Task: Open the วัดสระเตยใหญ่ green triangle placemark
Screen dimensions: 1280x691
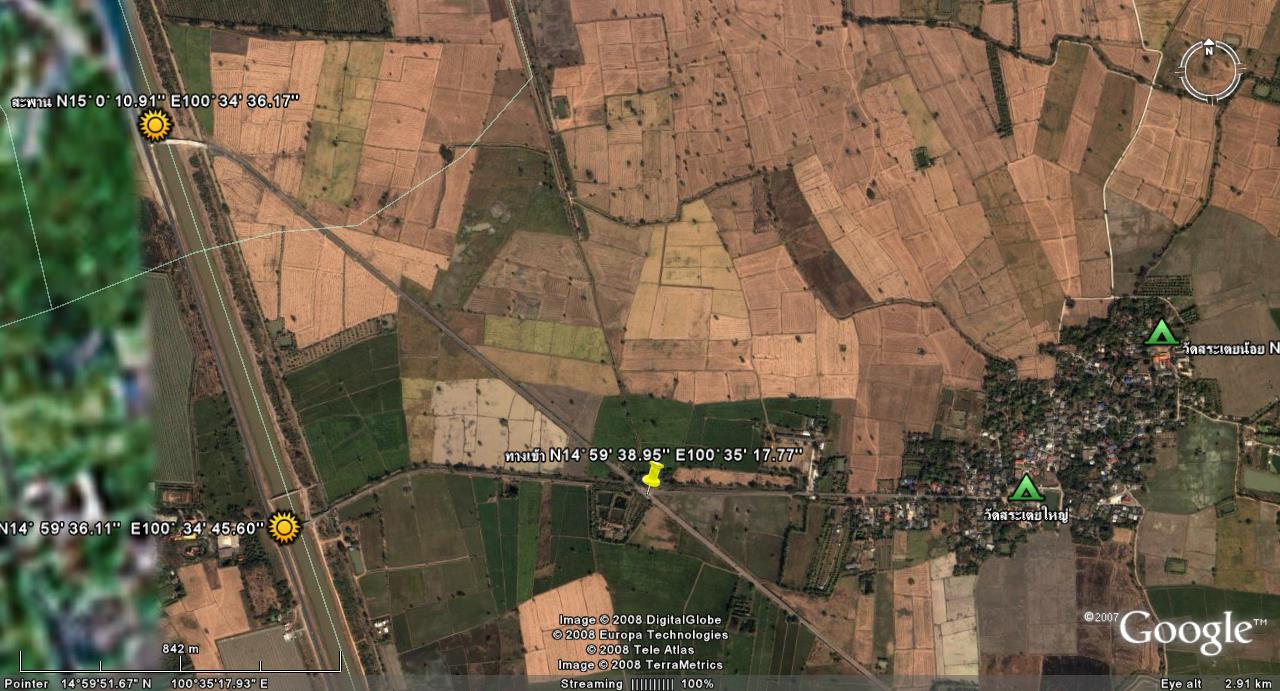Action: (x=1025, y=489)
